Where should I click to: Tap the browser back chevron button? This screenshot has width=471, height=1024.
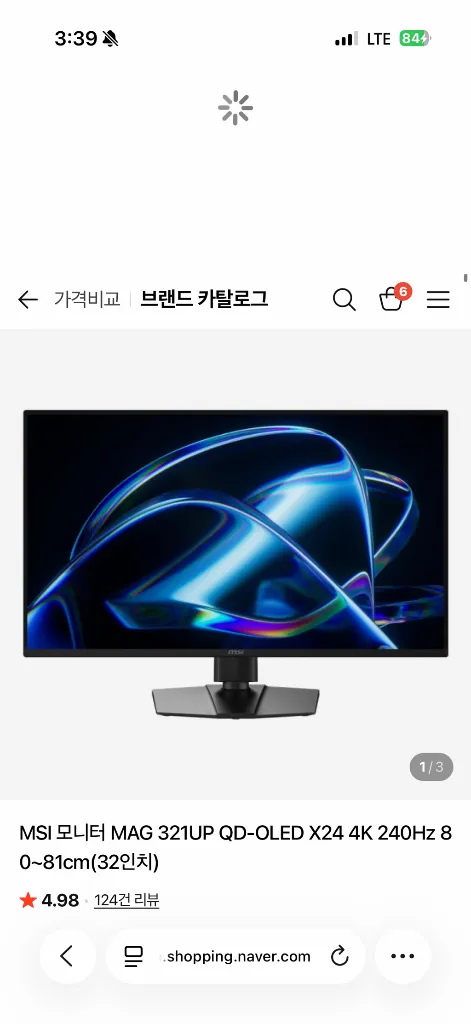tap(67, 957)
